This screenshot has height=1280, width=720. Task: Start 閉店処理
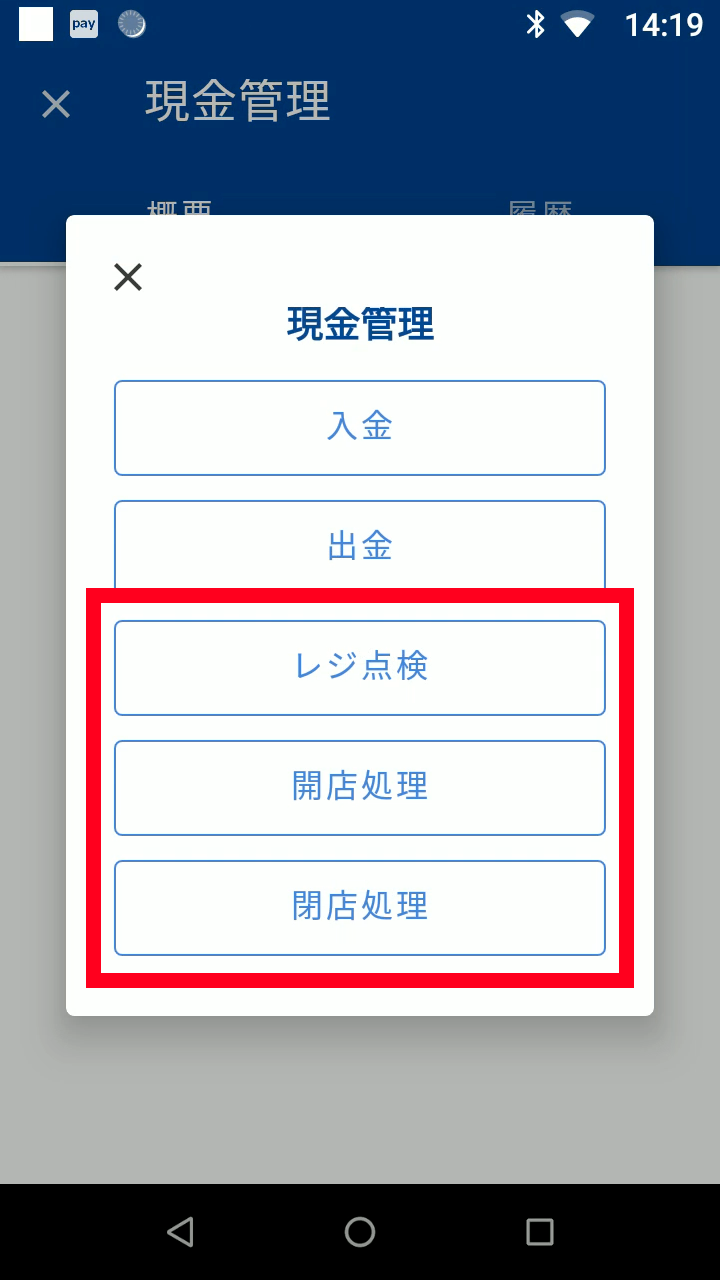click(360, 908)
